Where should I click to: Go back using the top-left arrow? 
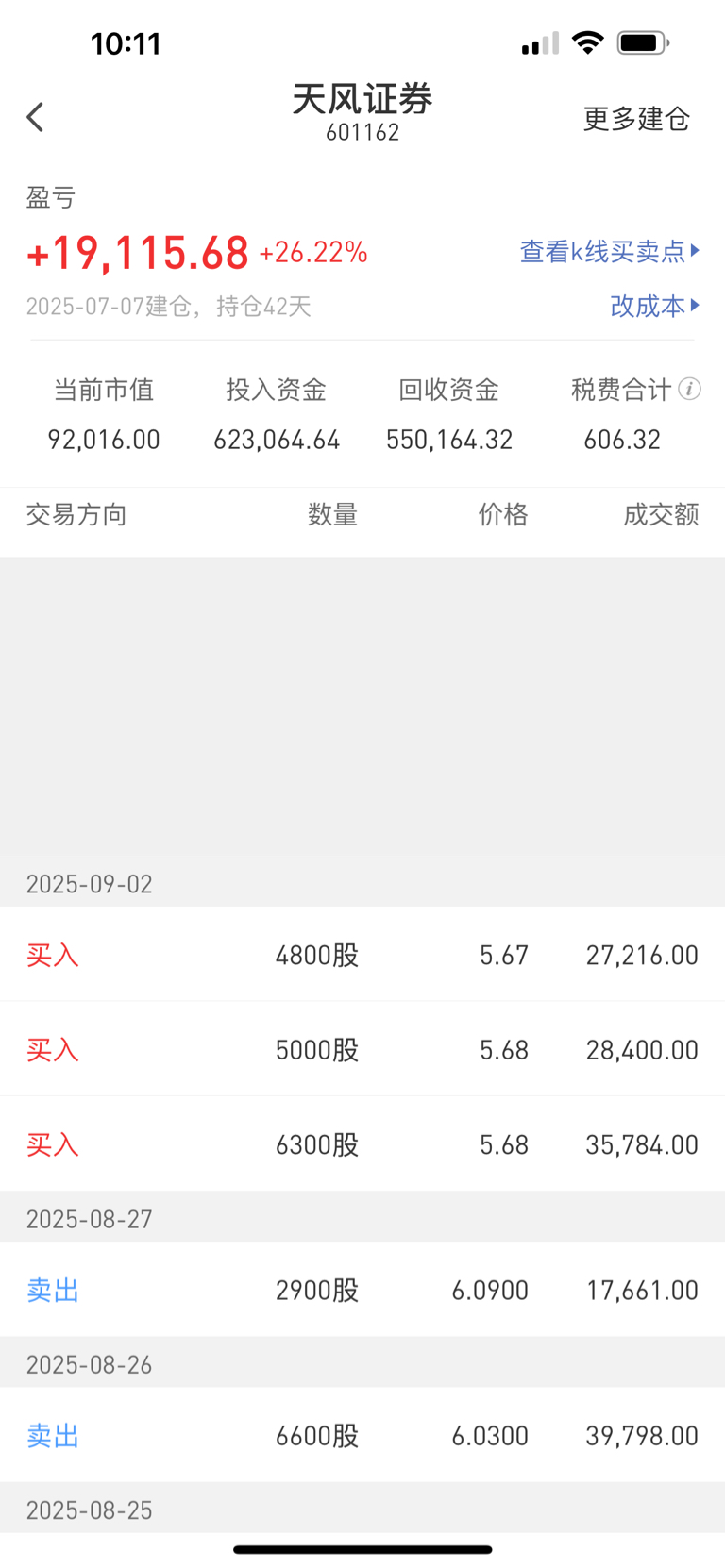pyautogui.click(x=36, y=117)
